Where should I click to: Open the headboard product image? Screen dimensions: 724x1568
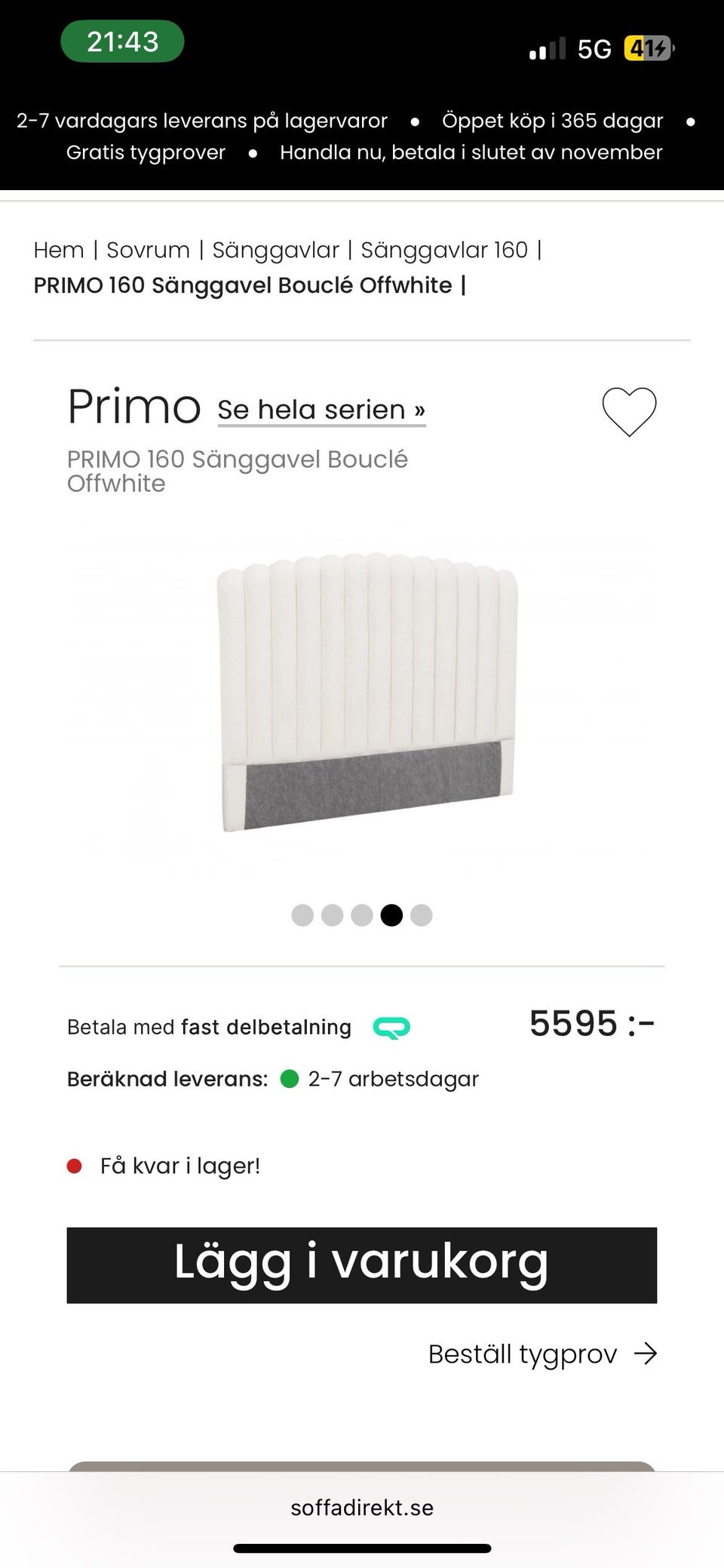367,692
